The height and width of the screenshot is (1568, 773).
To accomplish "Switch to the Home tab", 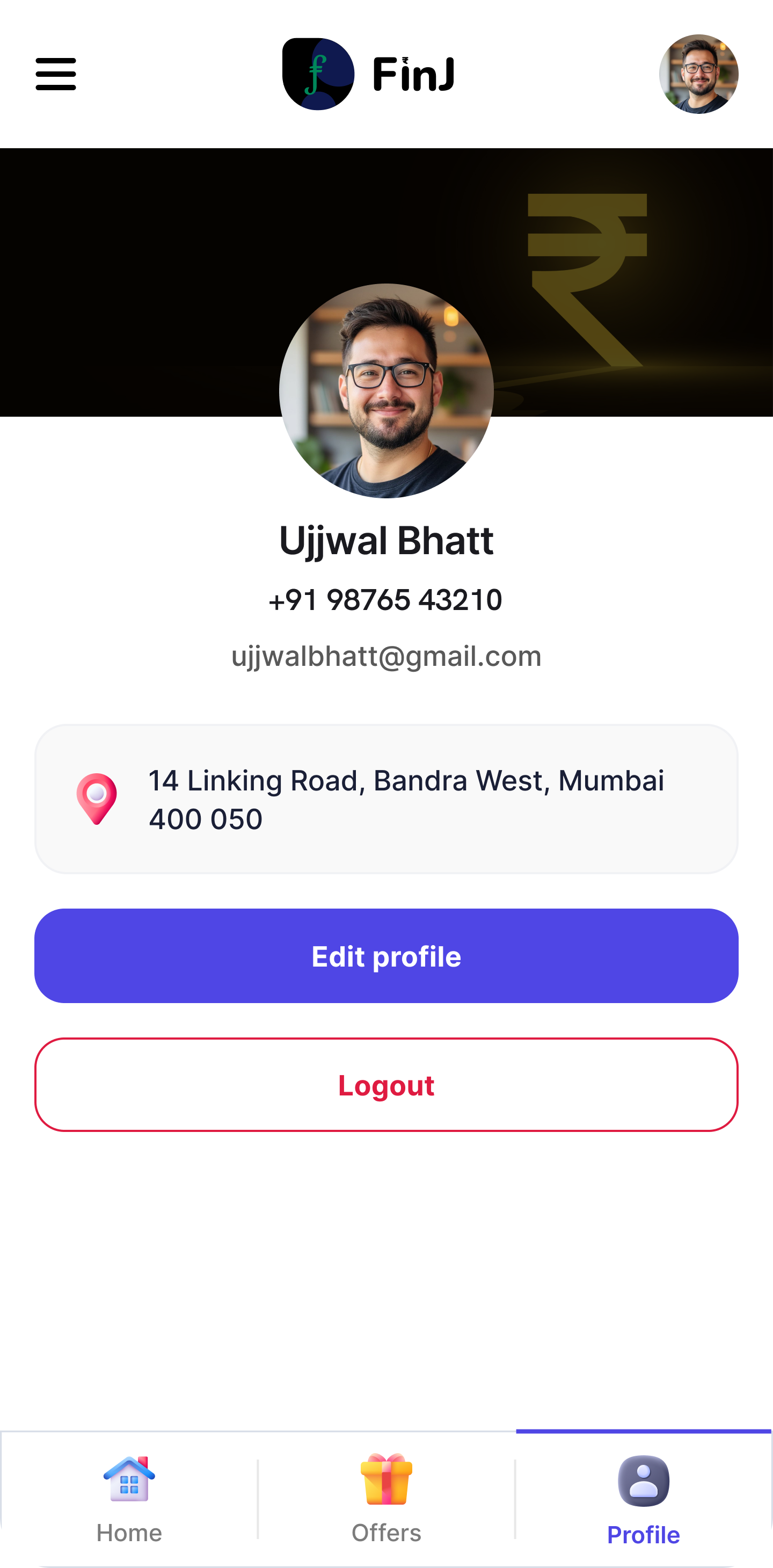I will coord(129,1499).
